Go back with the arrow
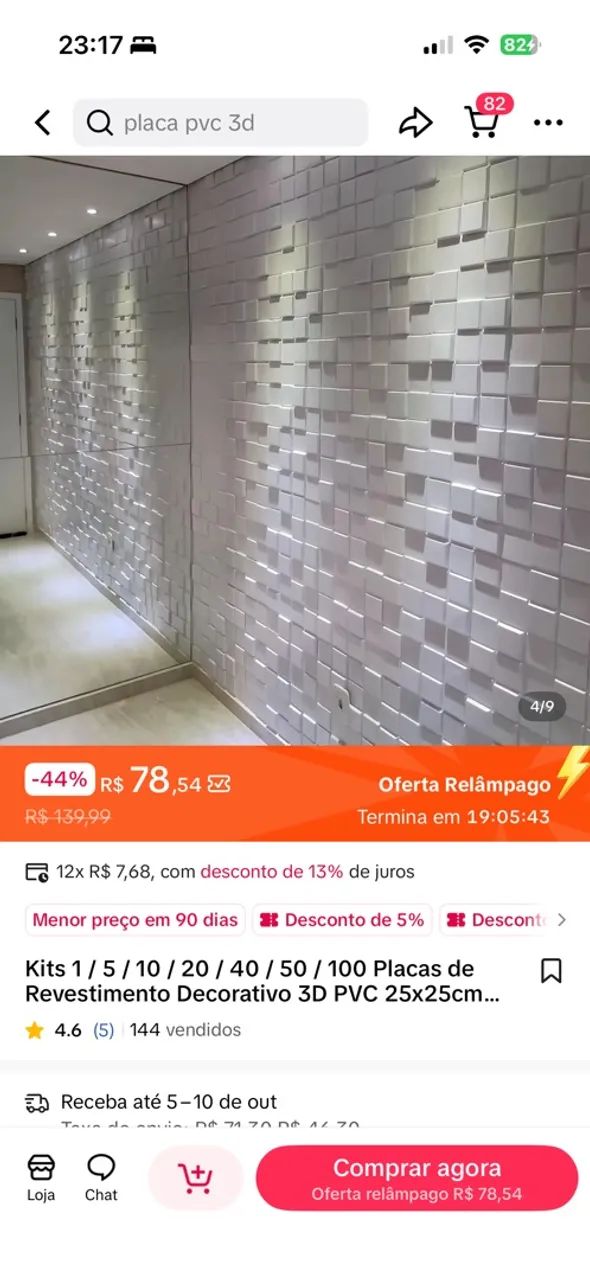 coord(42,123)
